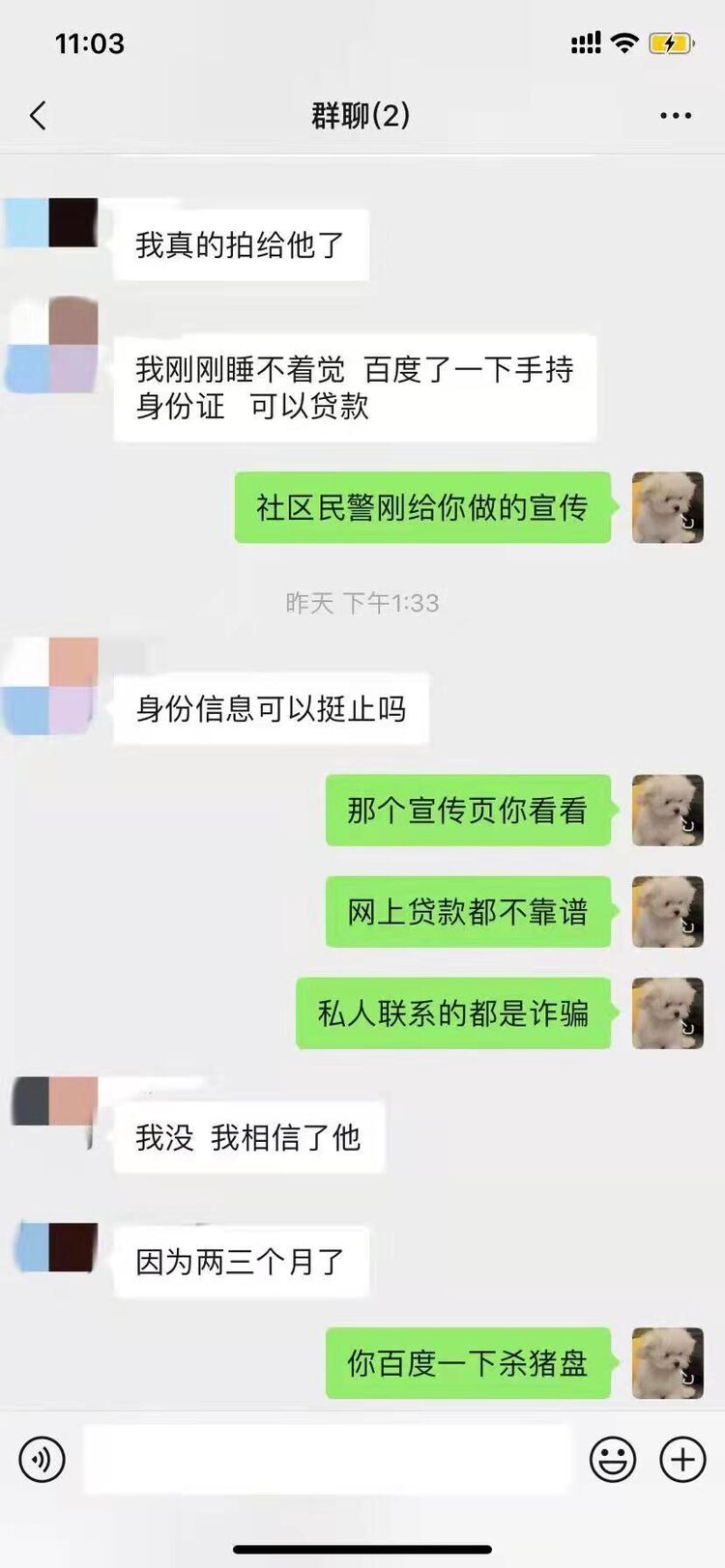
Task: Switch to voice message input
Action: 42,1459
